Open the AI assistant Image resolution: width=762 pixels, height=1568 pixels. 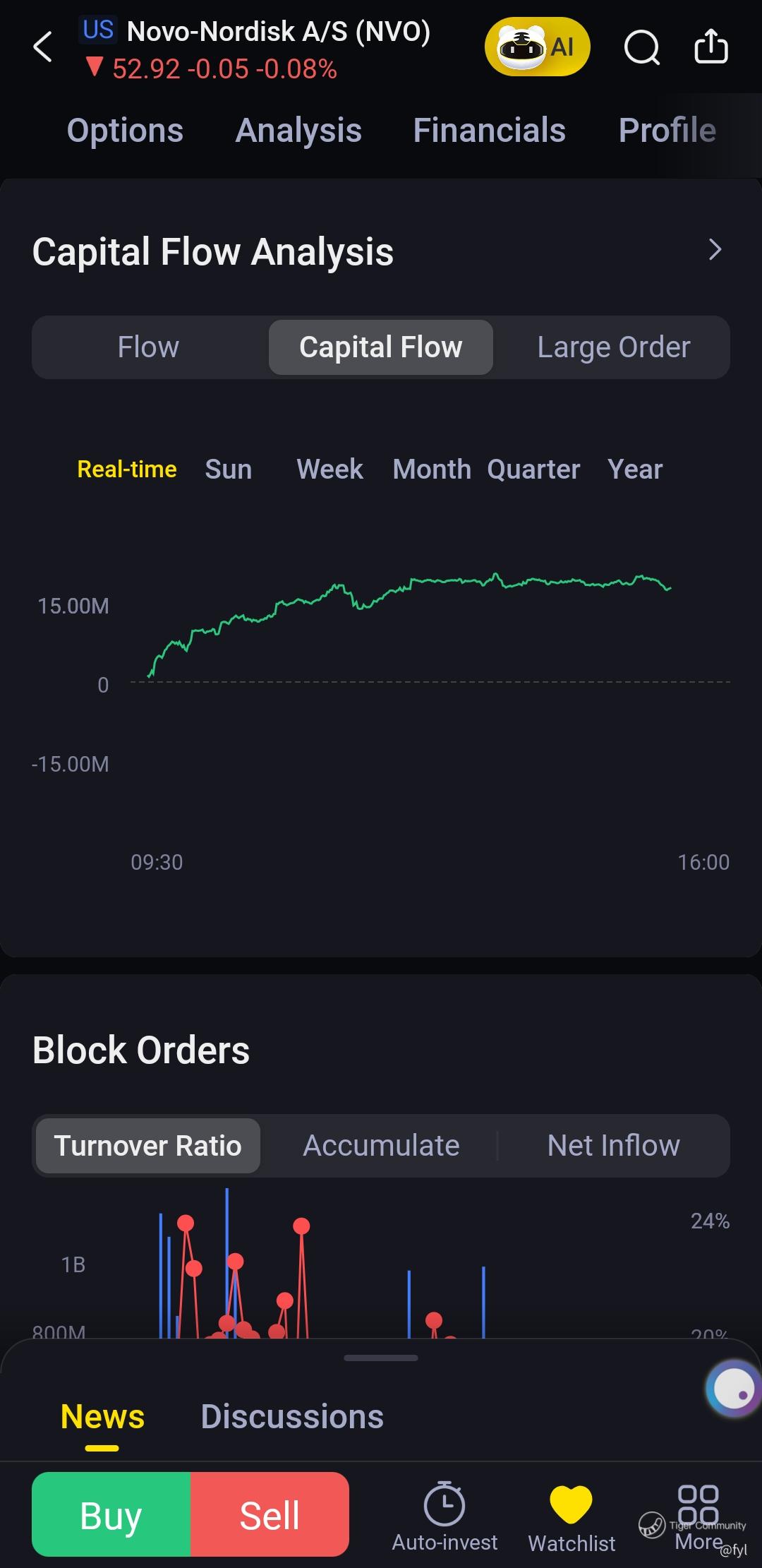[x=537, y=47]
